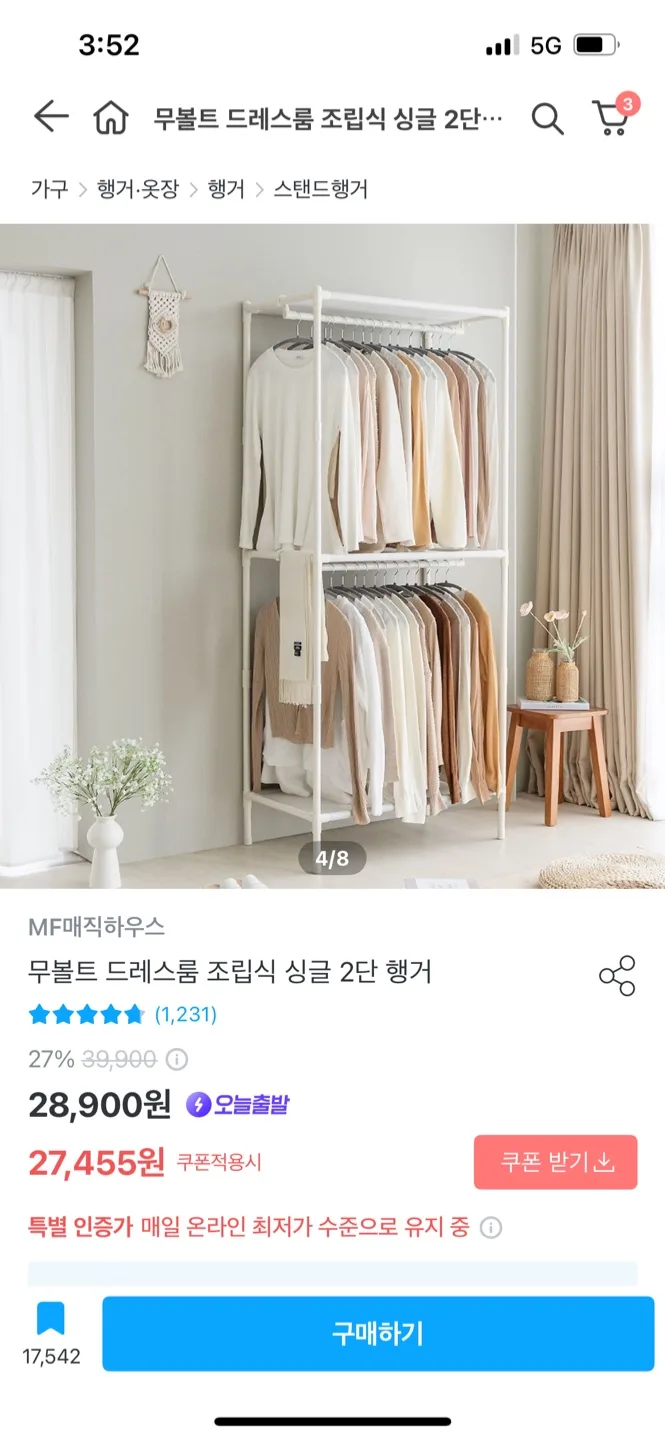Image resolution: width=665 pixels, height=1440 pixels.
Task: Open the shopping cart
Action: point(610,117)
